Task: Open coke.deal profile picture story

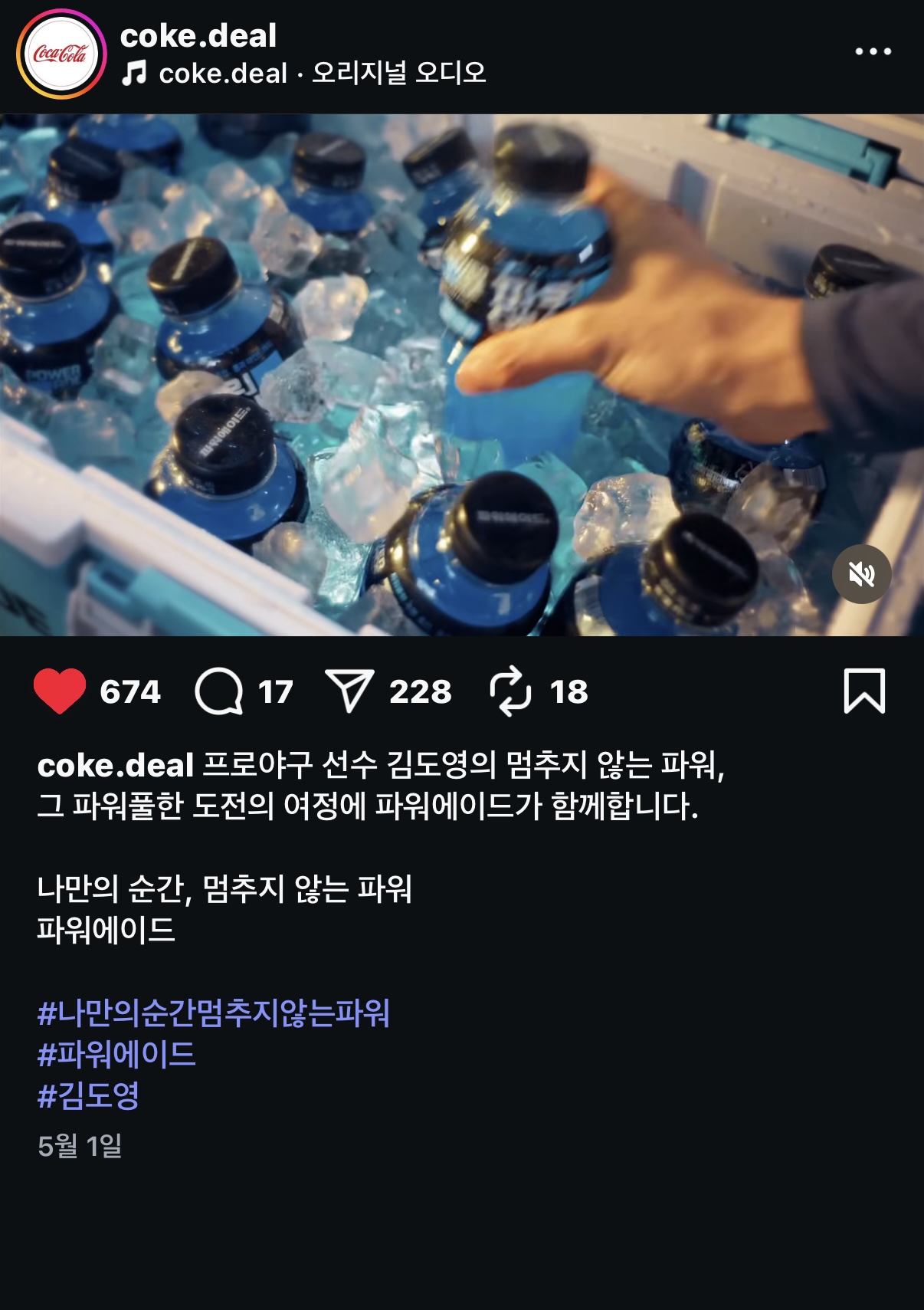Action: click(x=61, y=54)
